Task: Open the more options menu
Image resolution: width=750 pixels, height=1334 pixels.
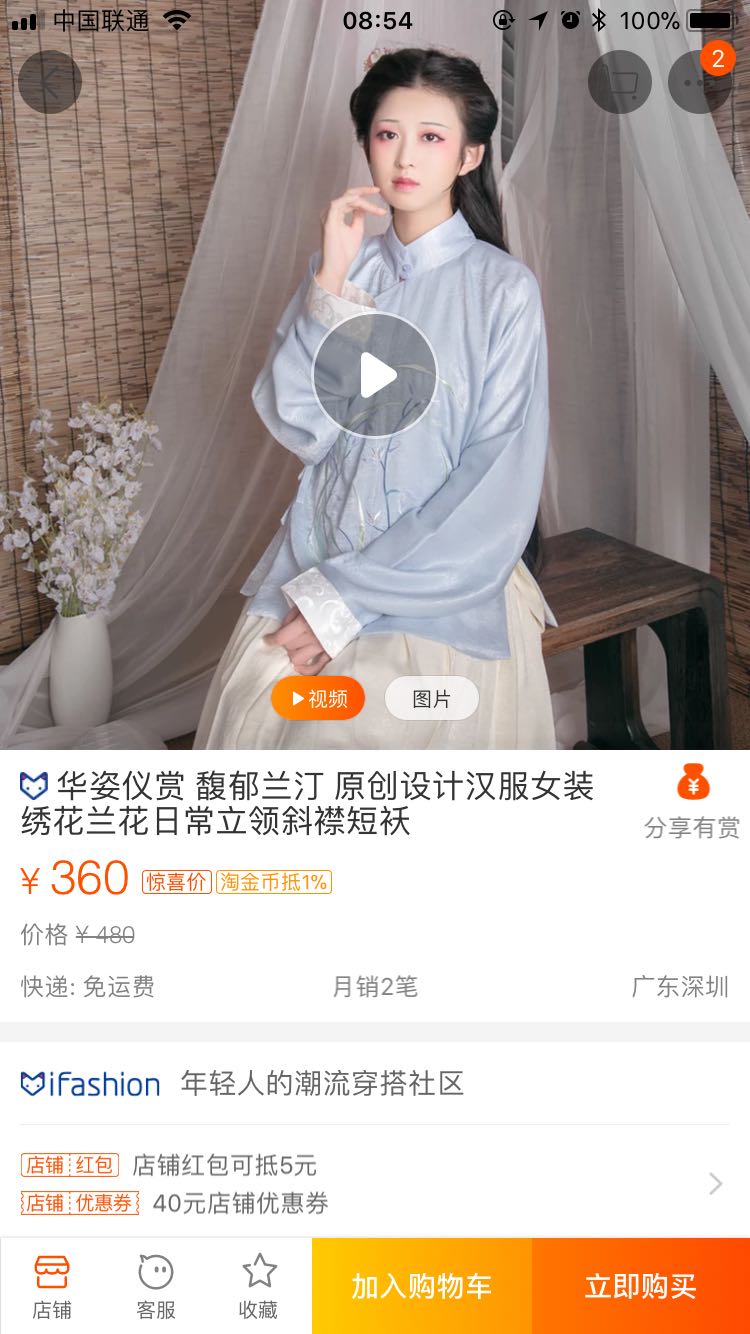Action: pyautogui.click(x=700, y=82)
